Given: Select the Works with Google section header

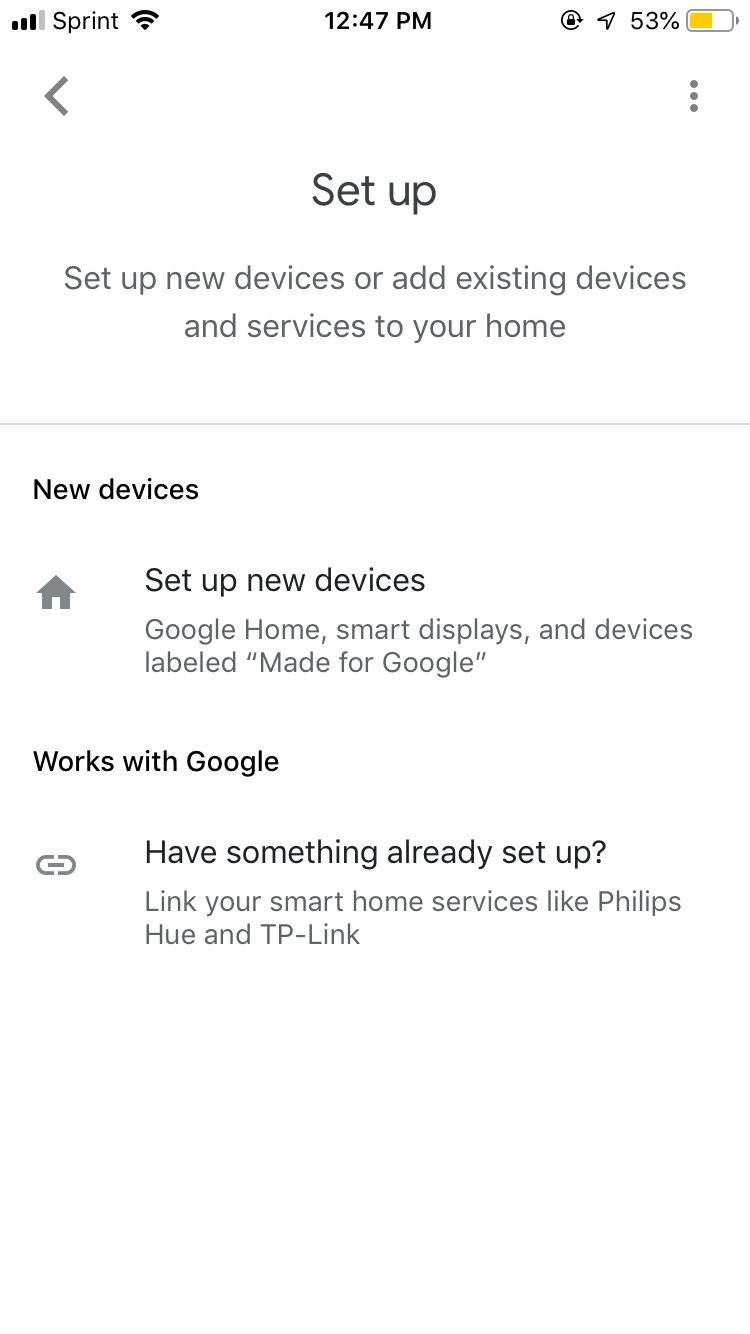Looking at the screenshot, I should [156, 761].
